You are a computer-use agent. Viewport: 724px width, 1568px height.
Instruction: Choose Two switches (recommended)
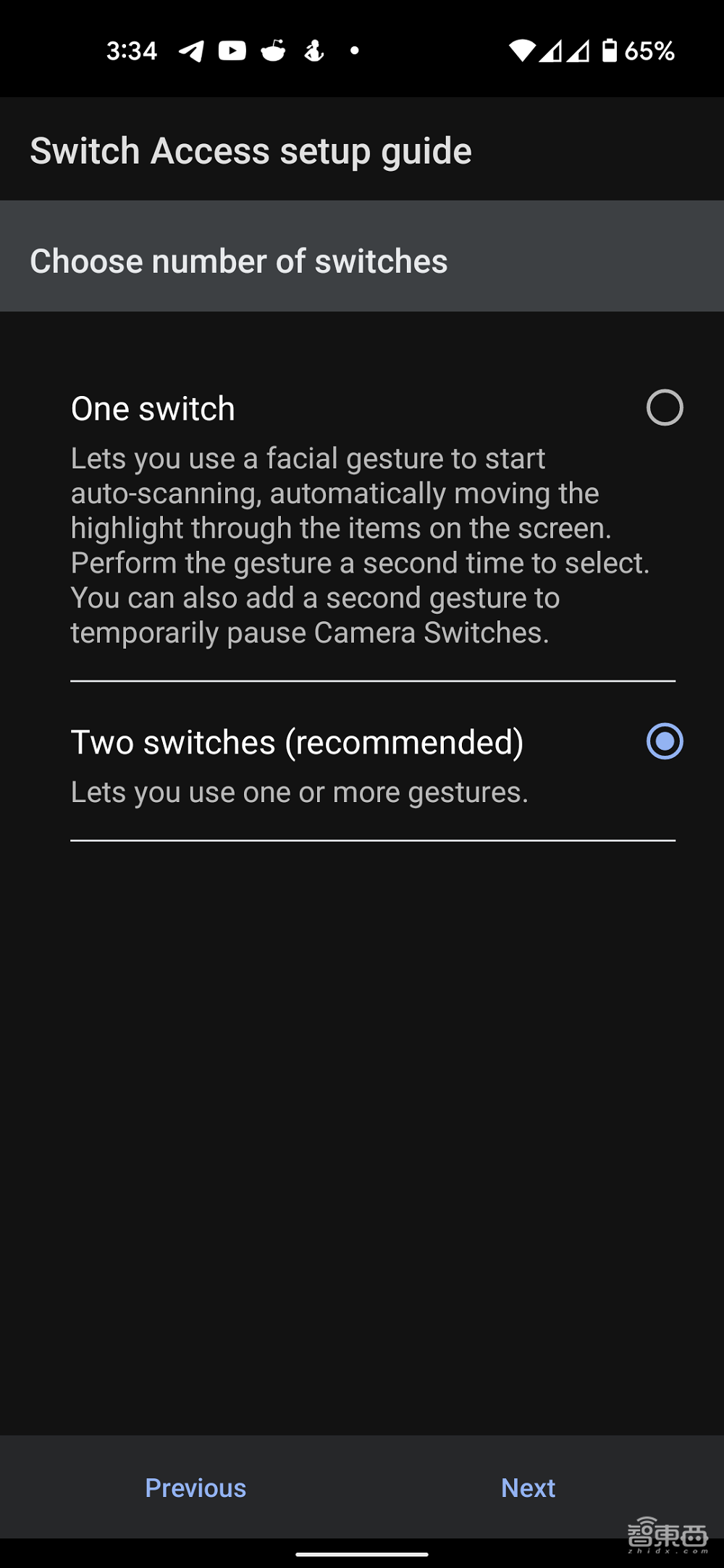[664, 741]
